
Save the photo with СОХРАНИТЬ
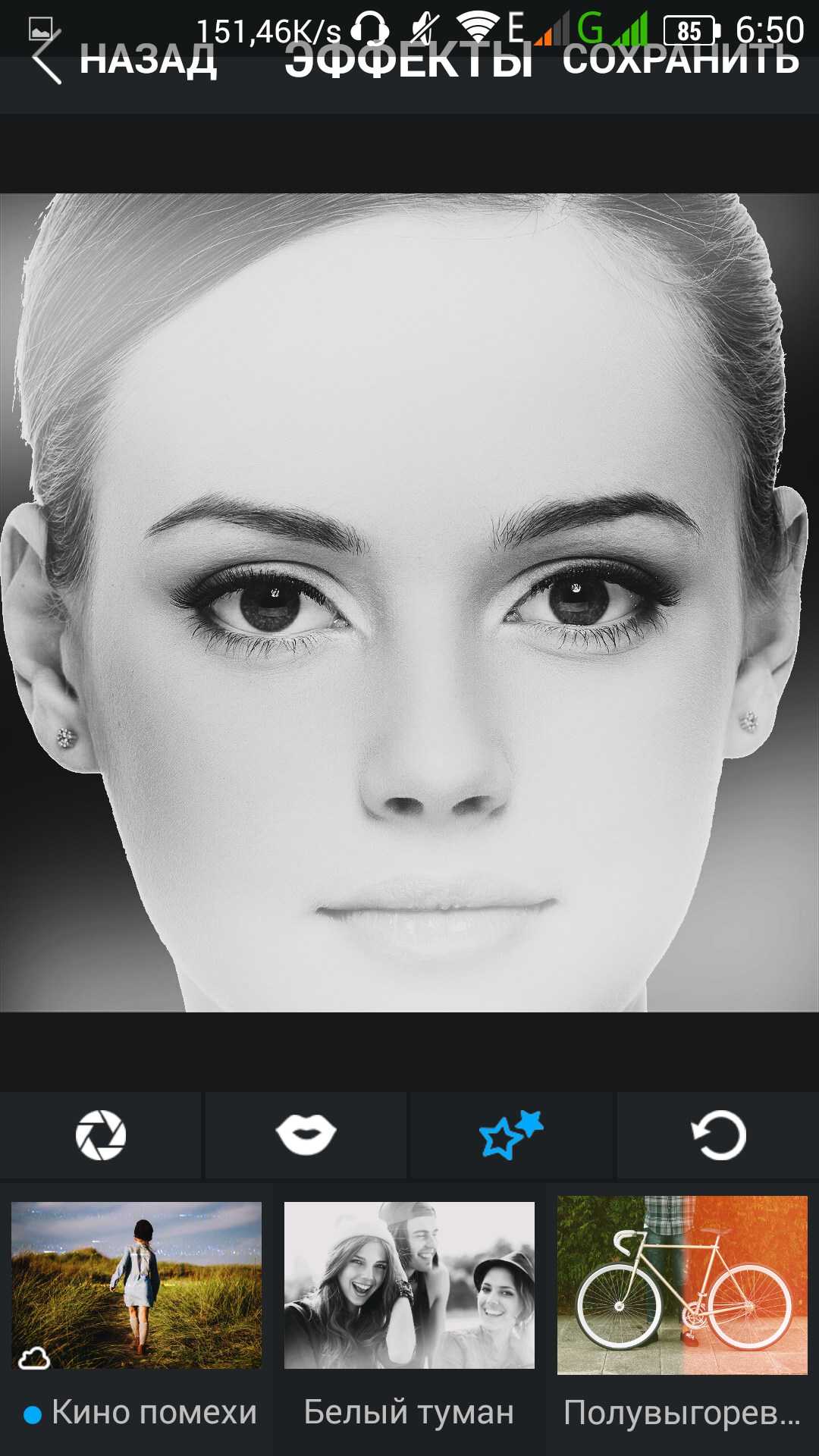pyautogui.click(x=680, y=61)
